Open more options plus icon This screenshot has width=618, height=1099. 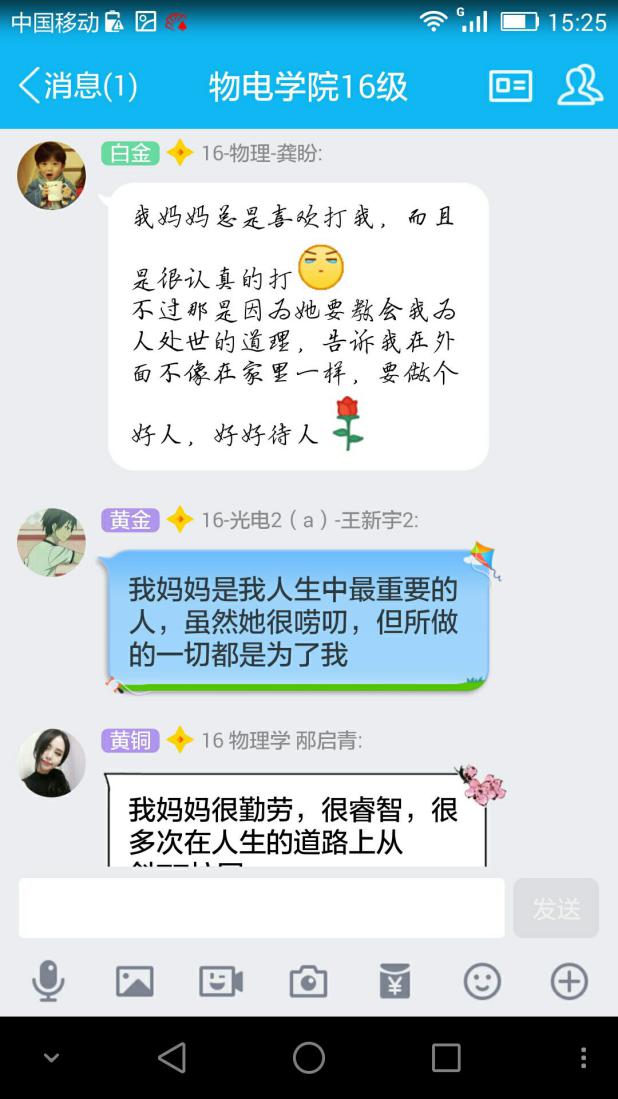pyautogui.click(x=569, y=981)
